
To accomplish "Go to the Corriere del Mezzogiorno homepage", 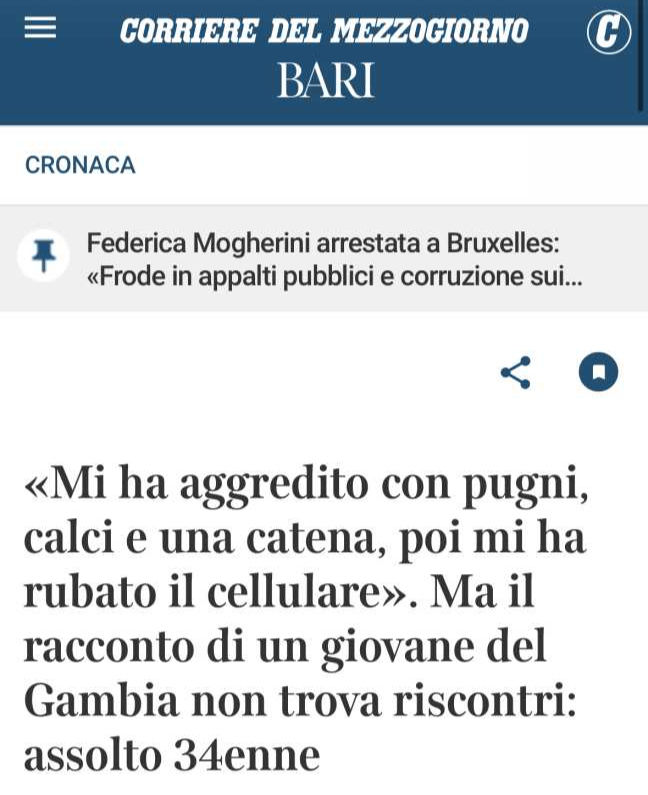I will [x=324, y=30].
